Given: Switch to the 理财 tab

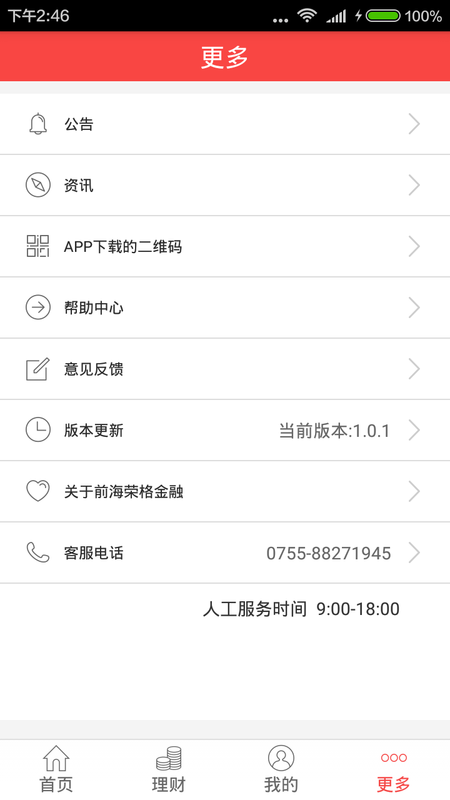Looking at the screenshot, I should [168, 769].
